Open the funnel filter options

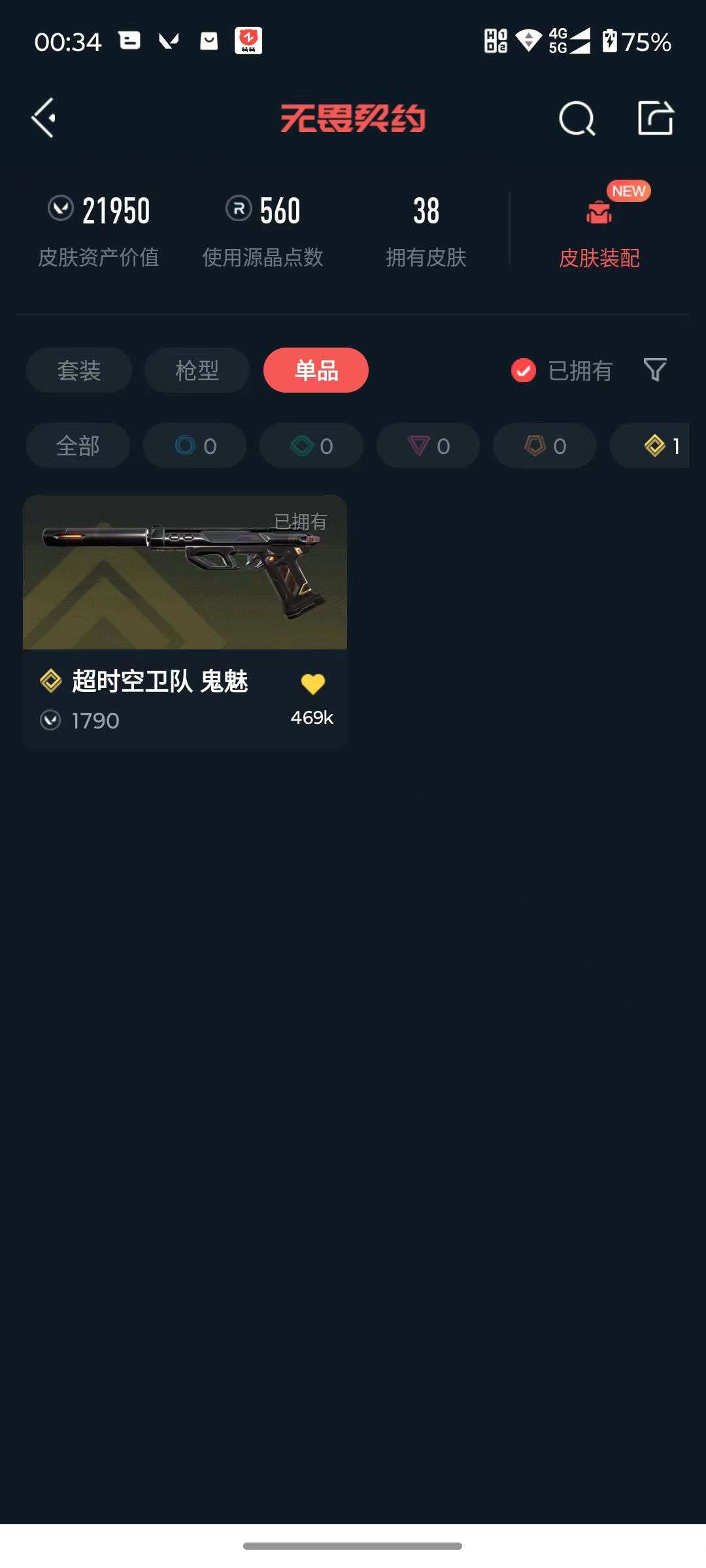(654, 370)
